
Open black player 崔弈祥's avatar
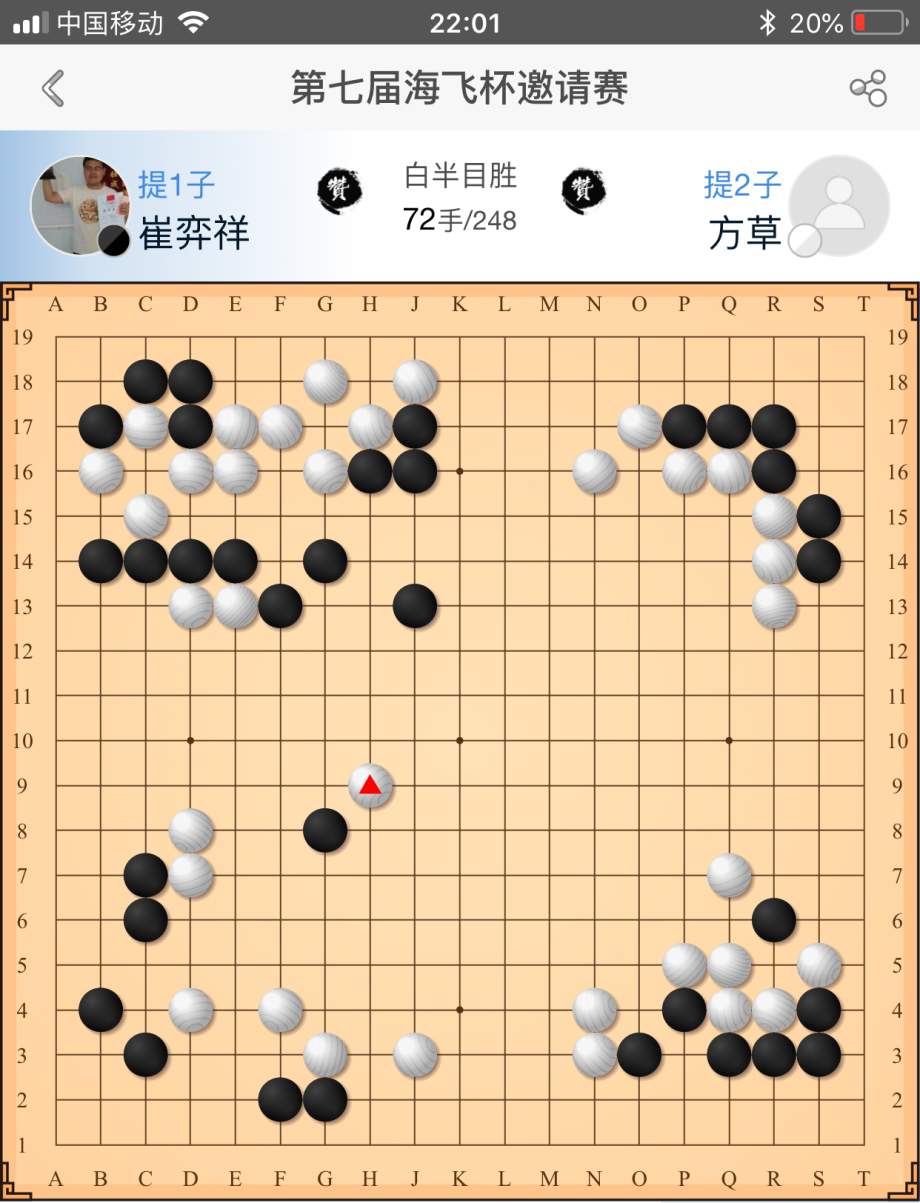tap(80, 205)
